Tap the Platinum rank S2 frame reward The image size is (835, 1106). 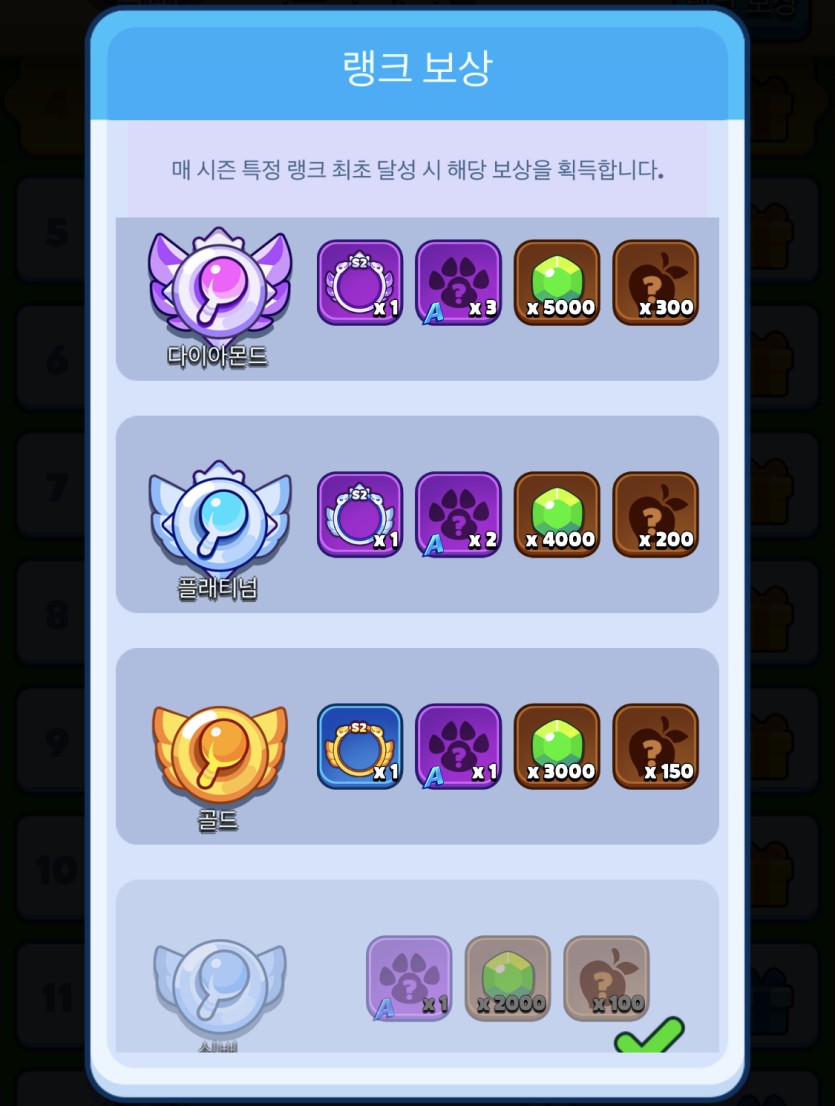360,515
